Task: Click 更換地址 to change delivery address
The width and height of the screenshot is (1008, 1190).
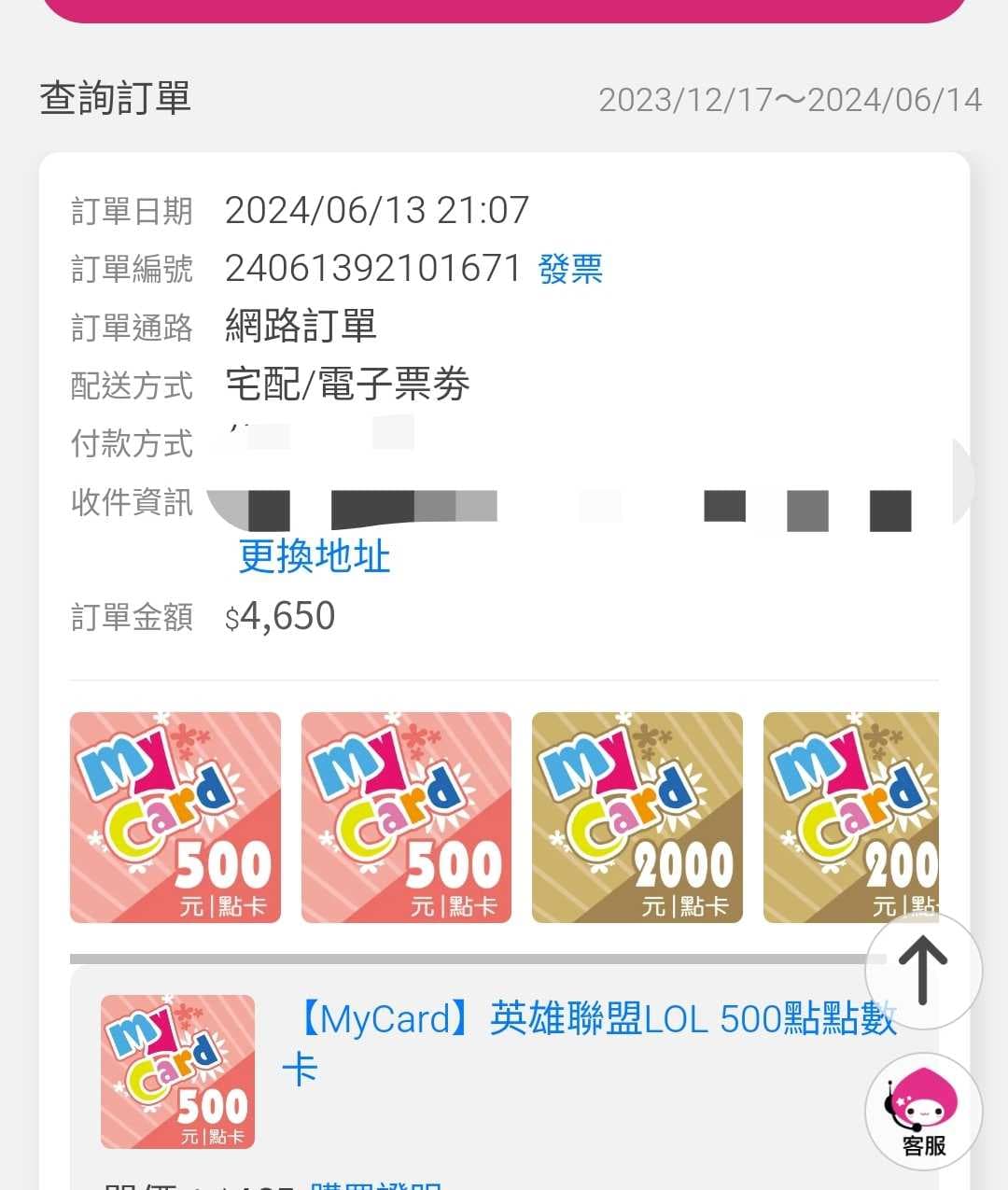Action: click(x=313, y=557)
